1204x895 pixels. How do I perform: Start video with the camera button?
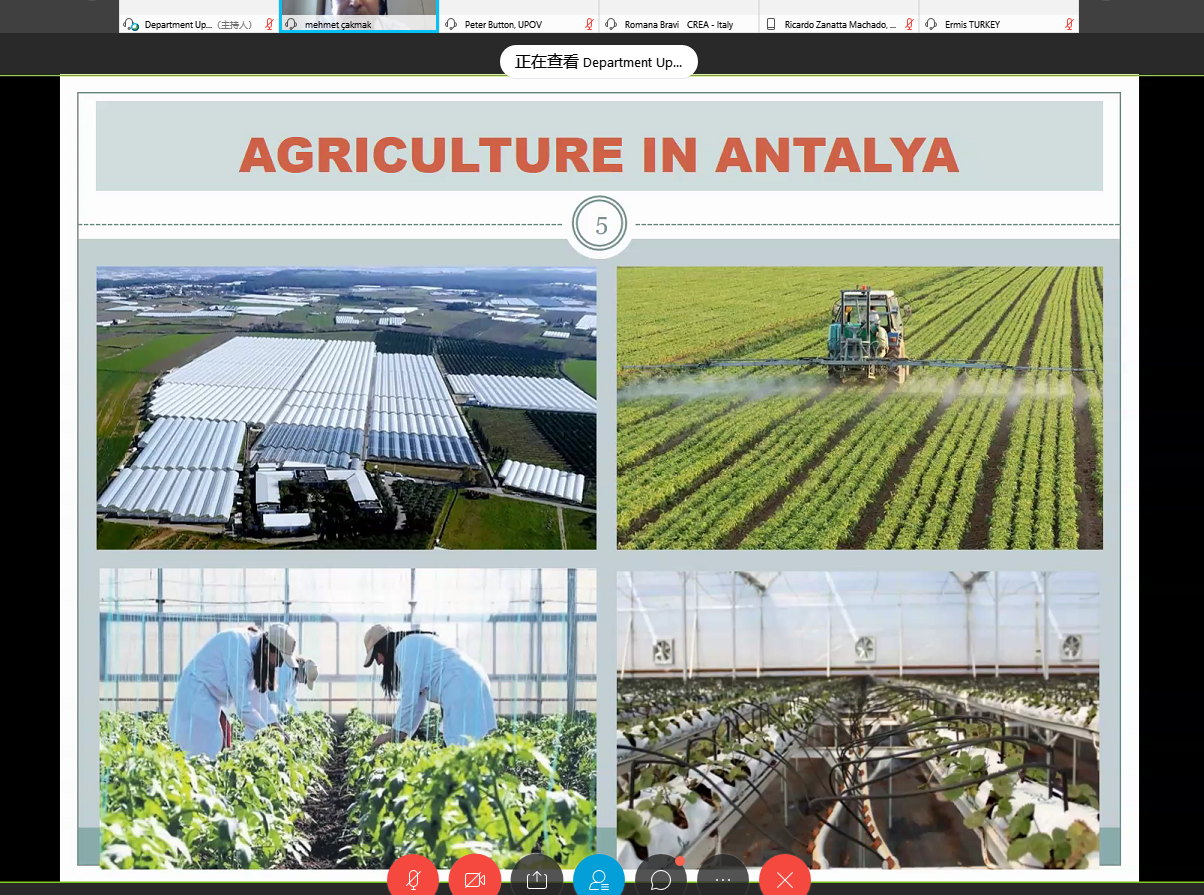point(475,878)
